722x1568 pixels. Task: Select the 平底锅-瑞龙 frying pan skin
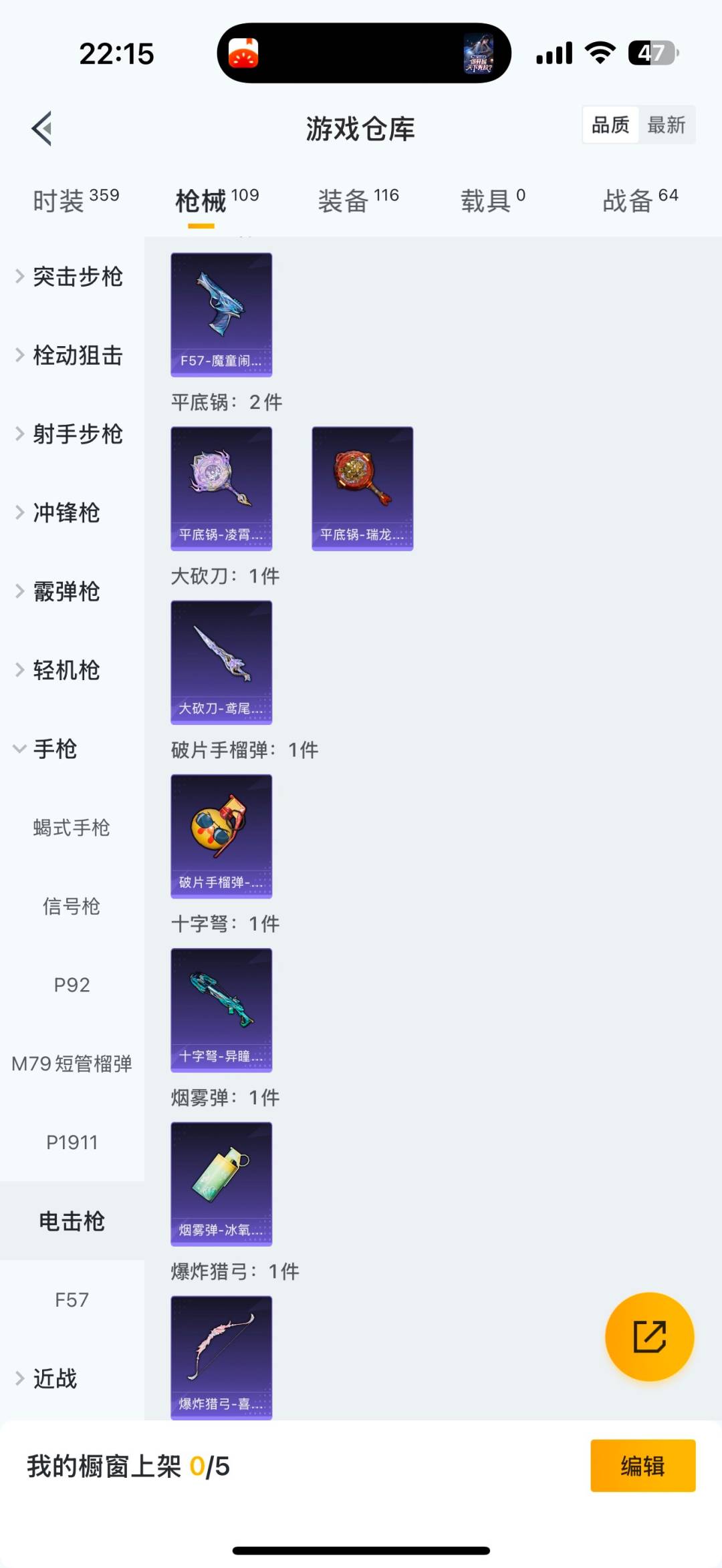click(362, 488)
